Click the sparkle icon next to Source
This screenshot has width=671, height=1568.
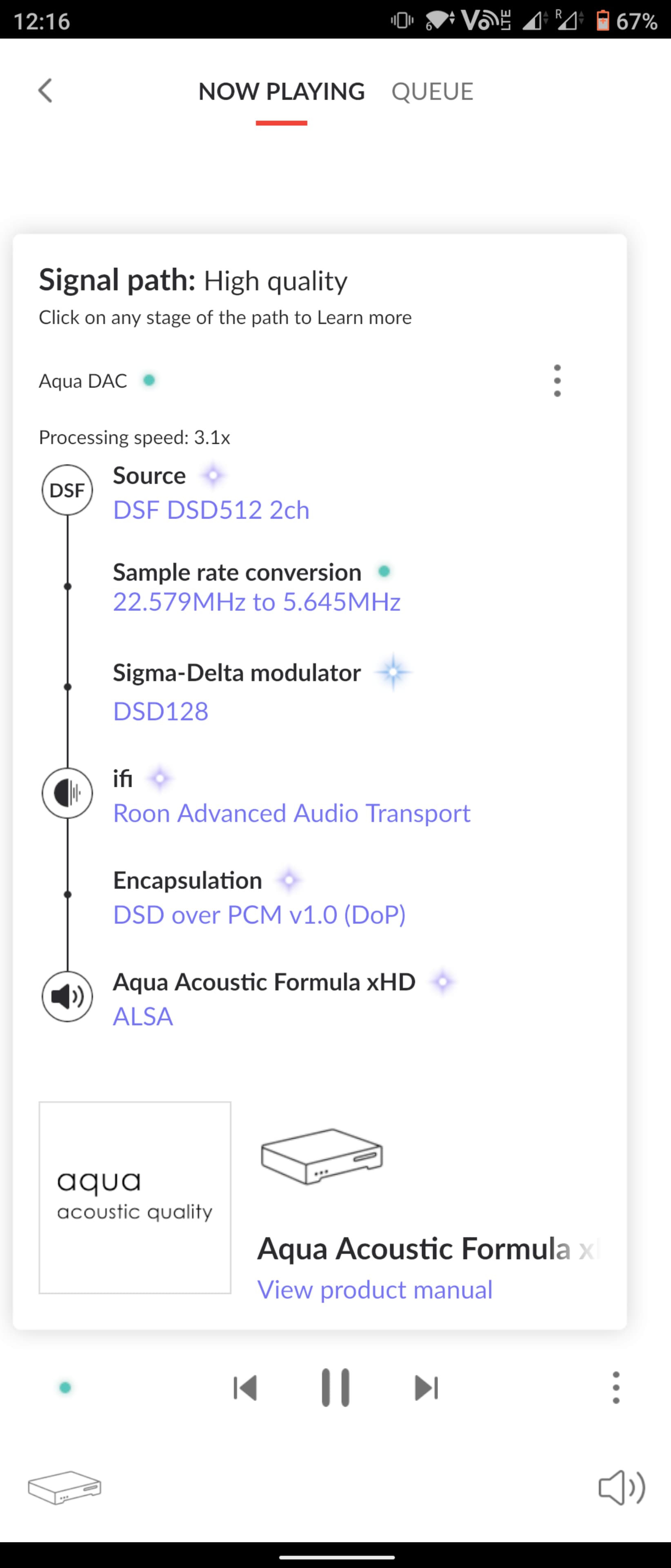(212, 475)
